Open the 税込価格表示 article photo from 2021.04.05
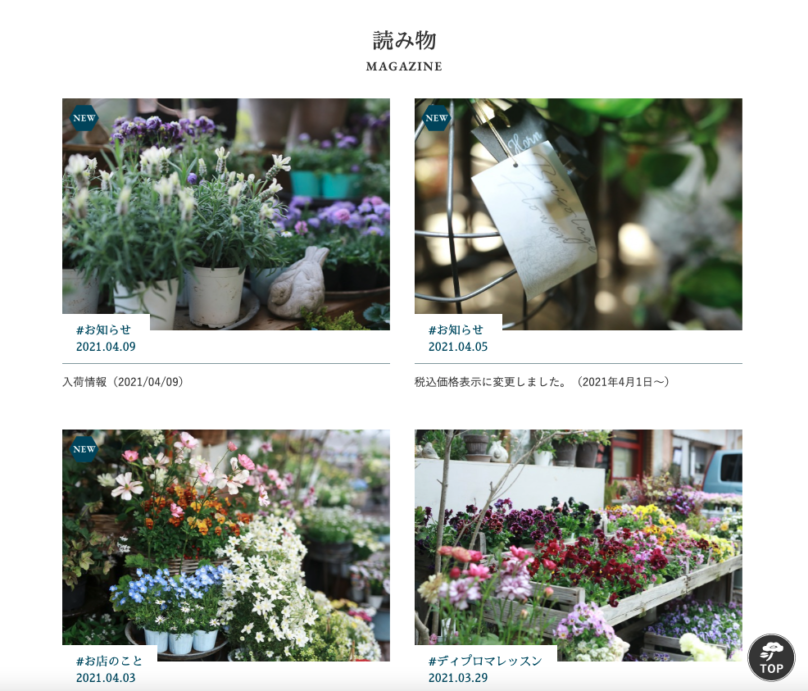This screenshot has width=808, height=691. 578,213
